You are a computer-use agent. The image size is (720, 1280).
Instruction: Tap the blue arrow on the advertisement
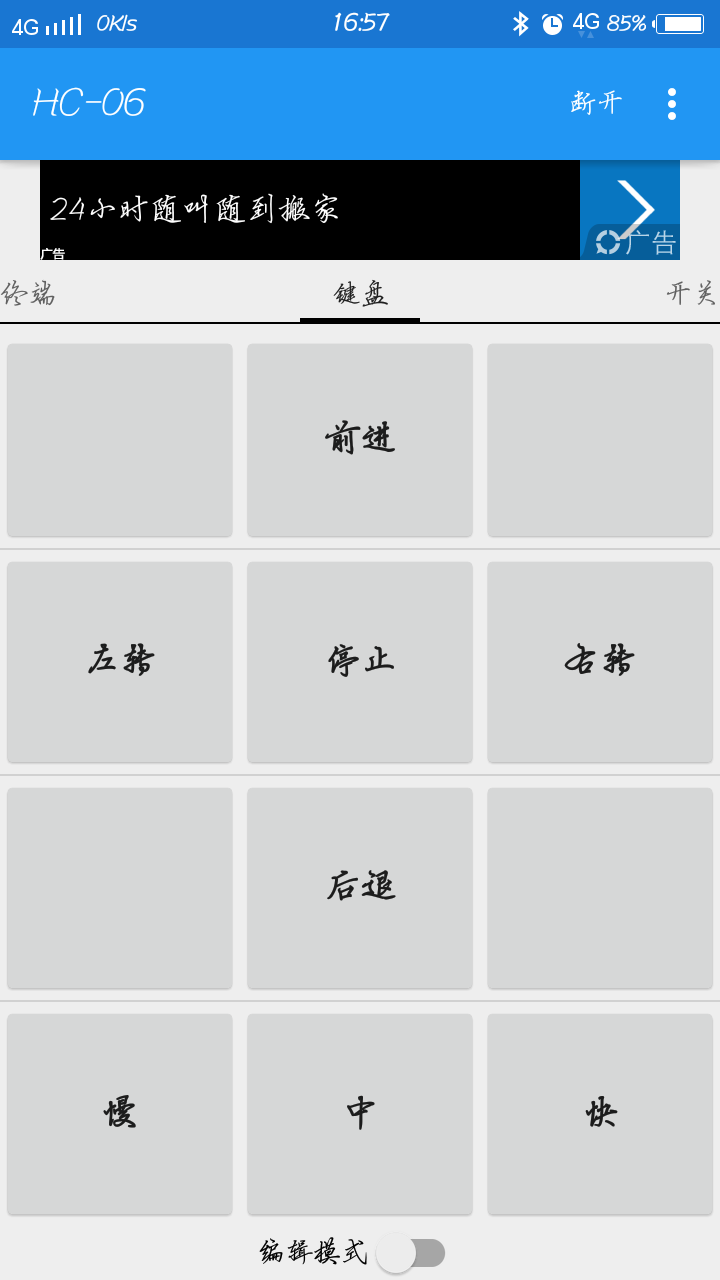pyautogui.click(x=636, y=205)
